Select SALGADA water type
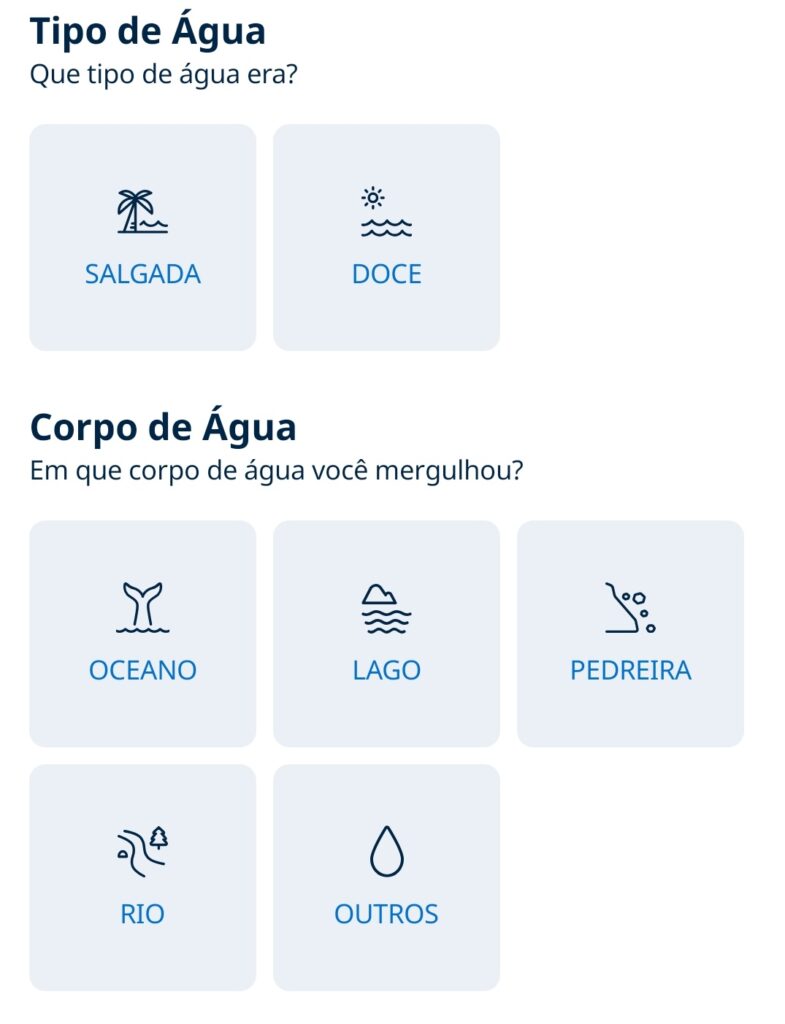This screenshot has width=785, height=1024. 142,238
